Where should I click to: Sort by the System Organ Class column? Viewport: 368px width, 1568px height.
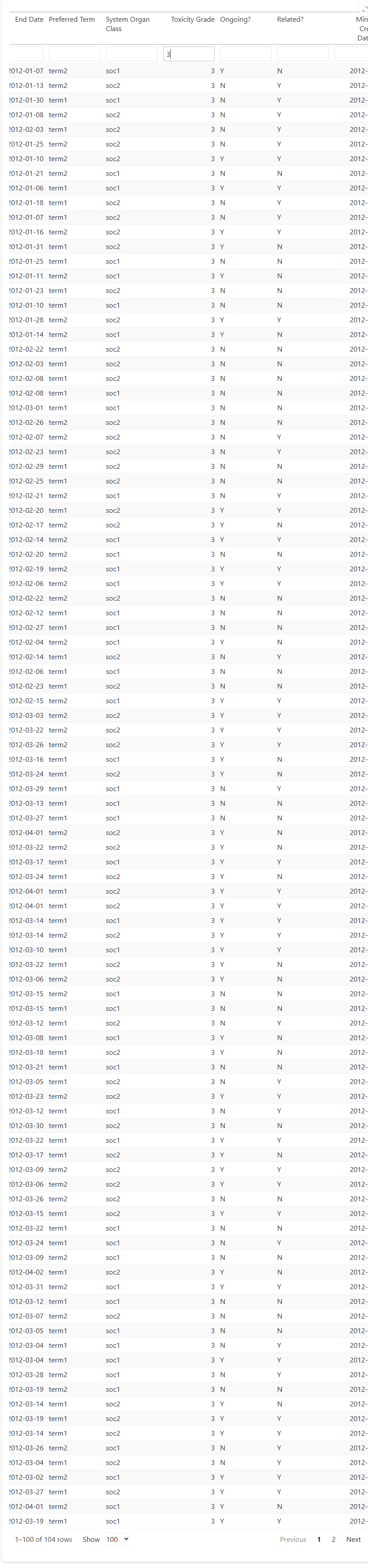(127, 24)
